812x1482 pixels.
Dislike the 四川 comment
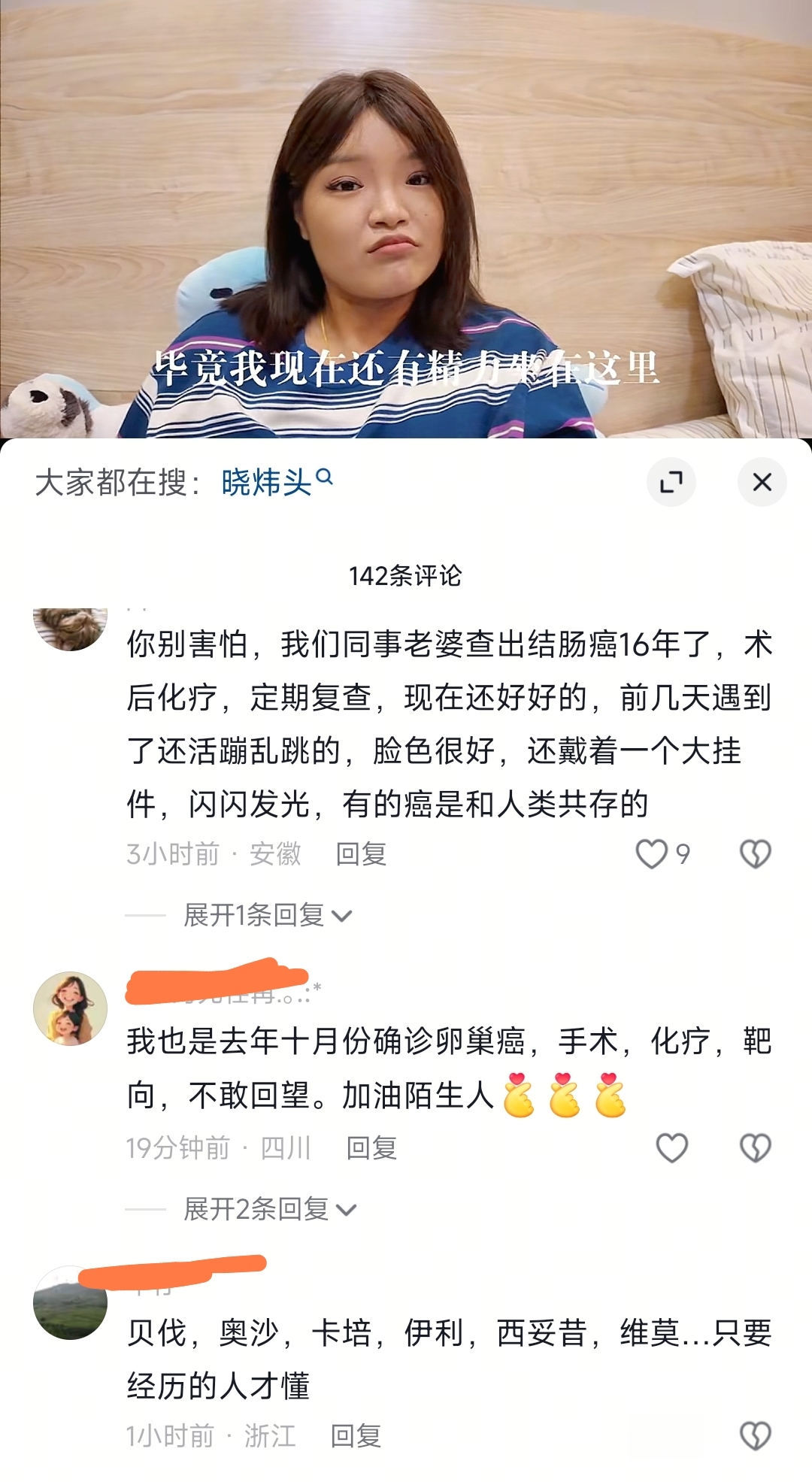click(x=755, y=1148)
